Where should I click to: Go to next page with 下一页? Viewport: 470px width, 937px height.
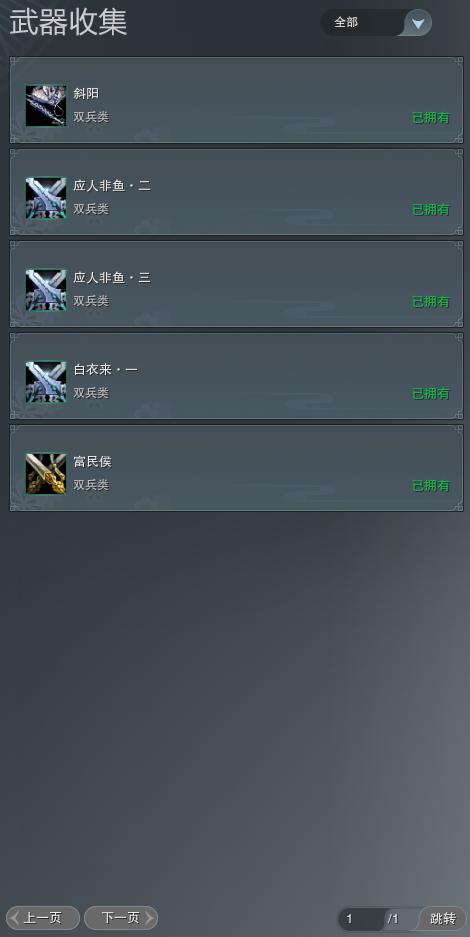pos(121,918)
